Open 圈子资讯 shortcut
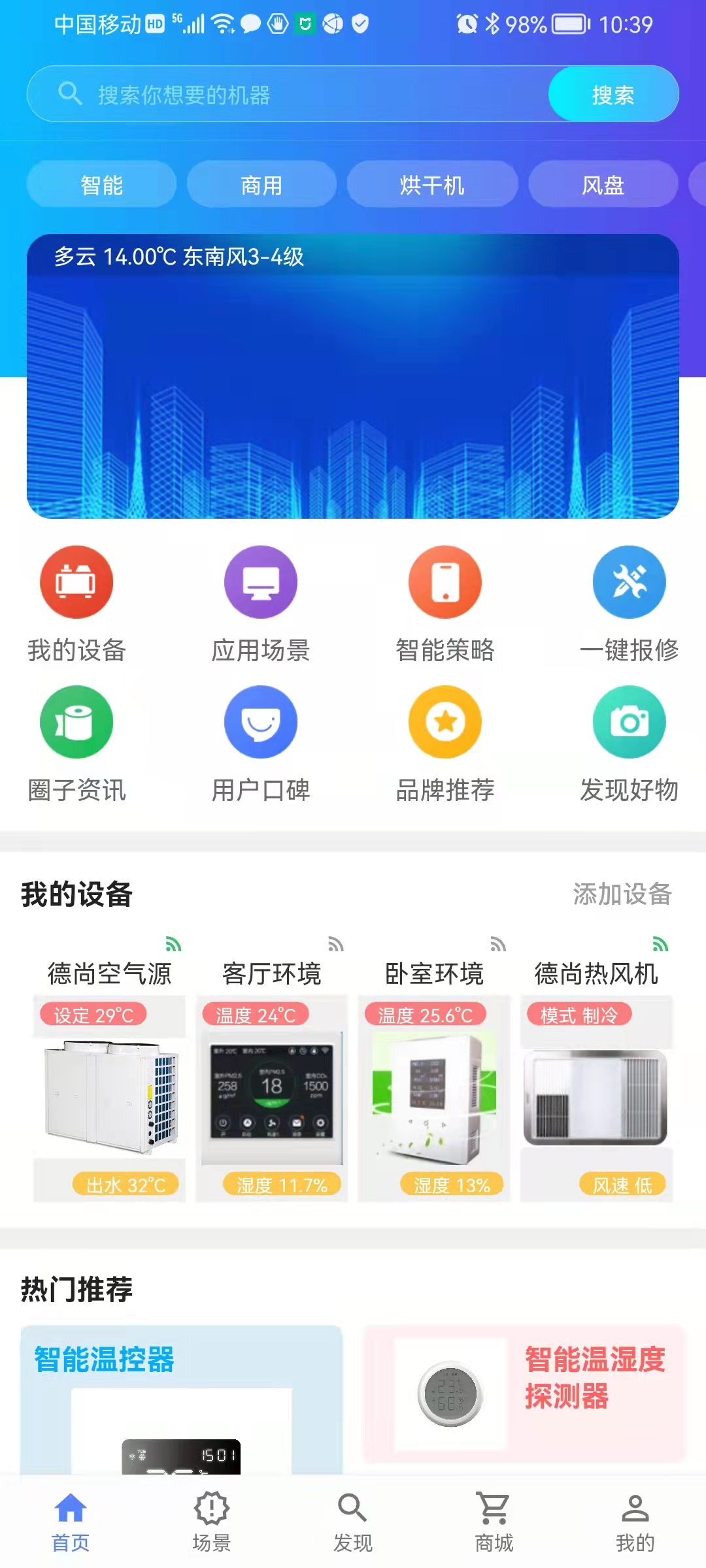This screenshot has width=706, height=1568. [76, 722]
